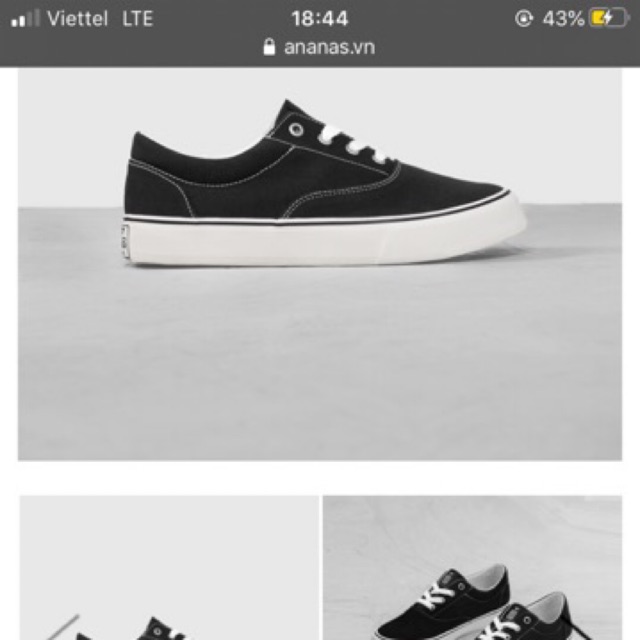Open the photo of the sneaker pair

pos(472,567)
